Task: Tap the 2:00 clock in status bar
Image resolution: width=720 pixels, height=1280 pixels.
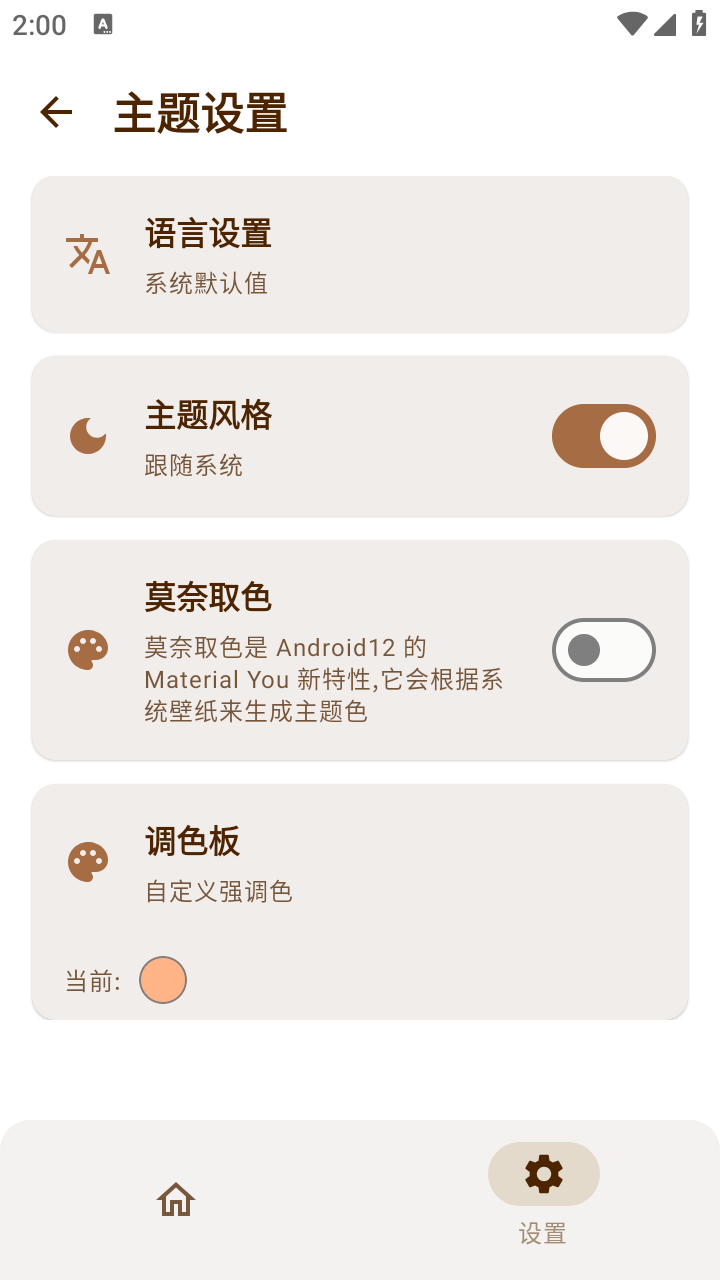Action: pyautogui.click(x=38, y=24)
